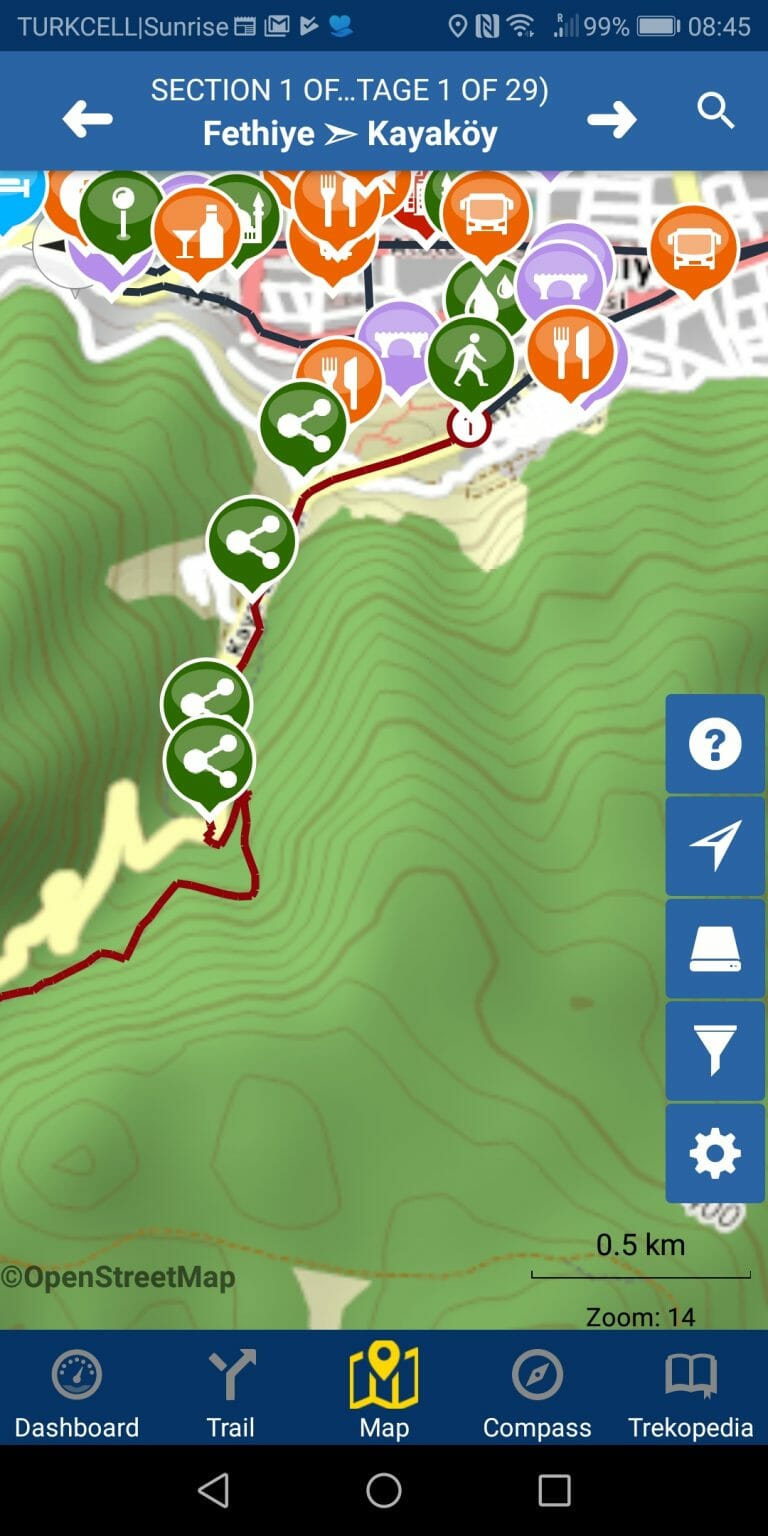Go to the previous trail section
The image size is (768, 1536).
(87, 120)
